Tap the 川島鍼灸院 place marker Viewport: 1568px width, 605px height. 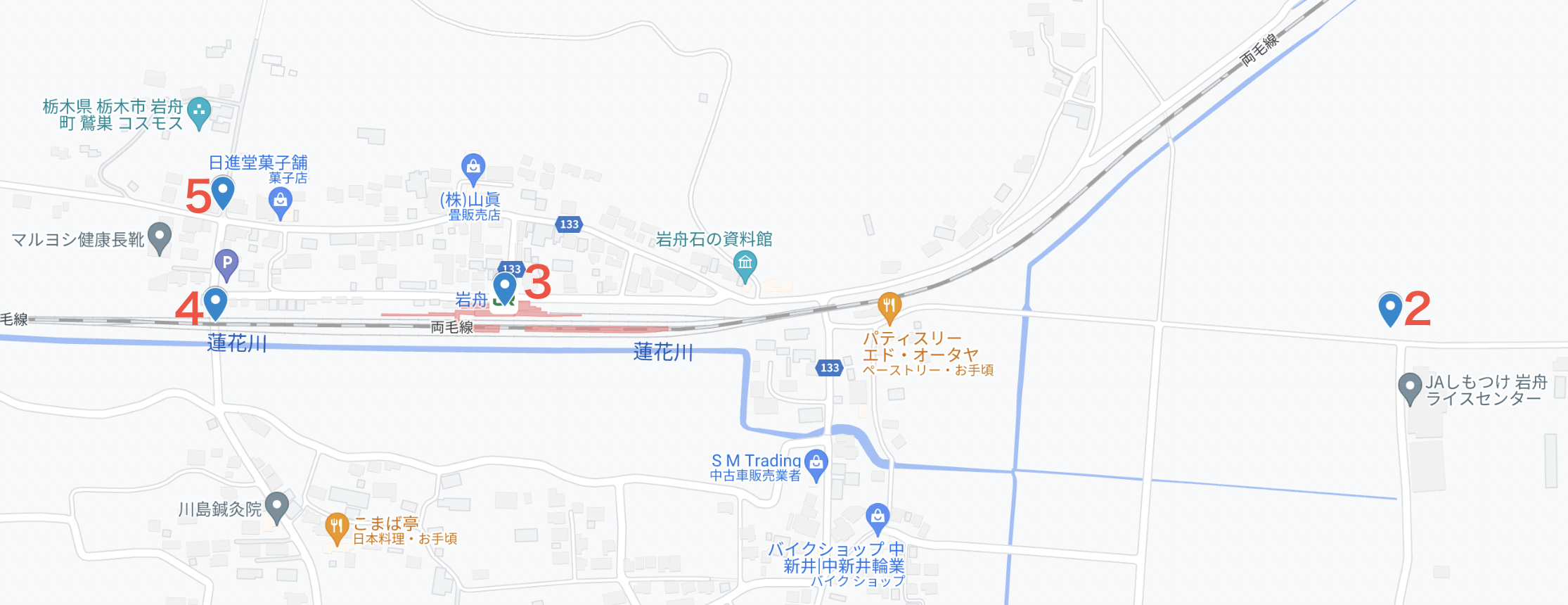[277, 505]
